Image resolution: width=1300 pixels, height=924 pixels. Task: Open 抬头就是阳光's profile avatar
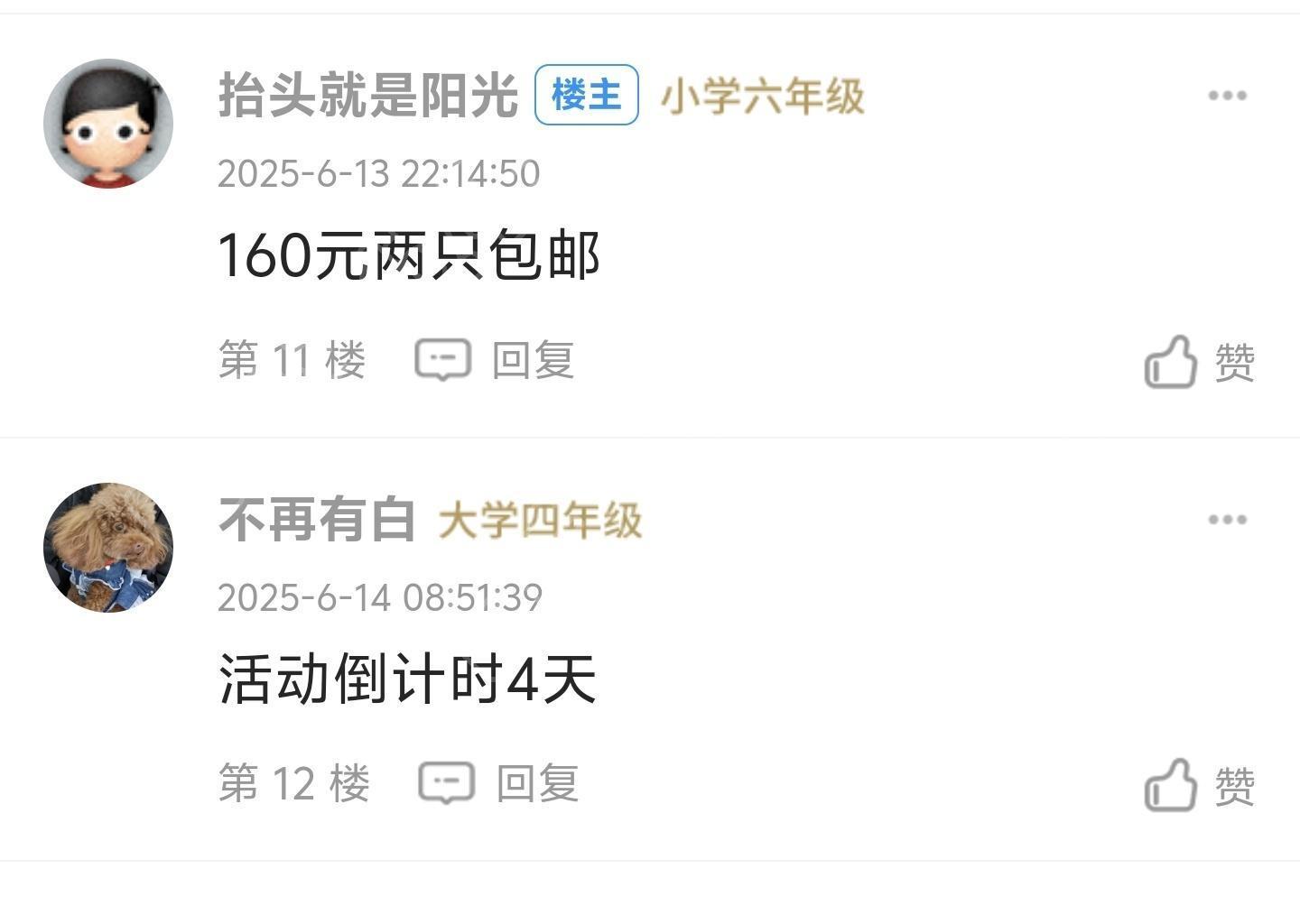coord(108,124)
